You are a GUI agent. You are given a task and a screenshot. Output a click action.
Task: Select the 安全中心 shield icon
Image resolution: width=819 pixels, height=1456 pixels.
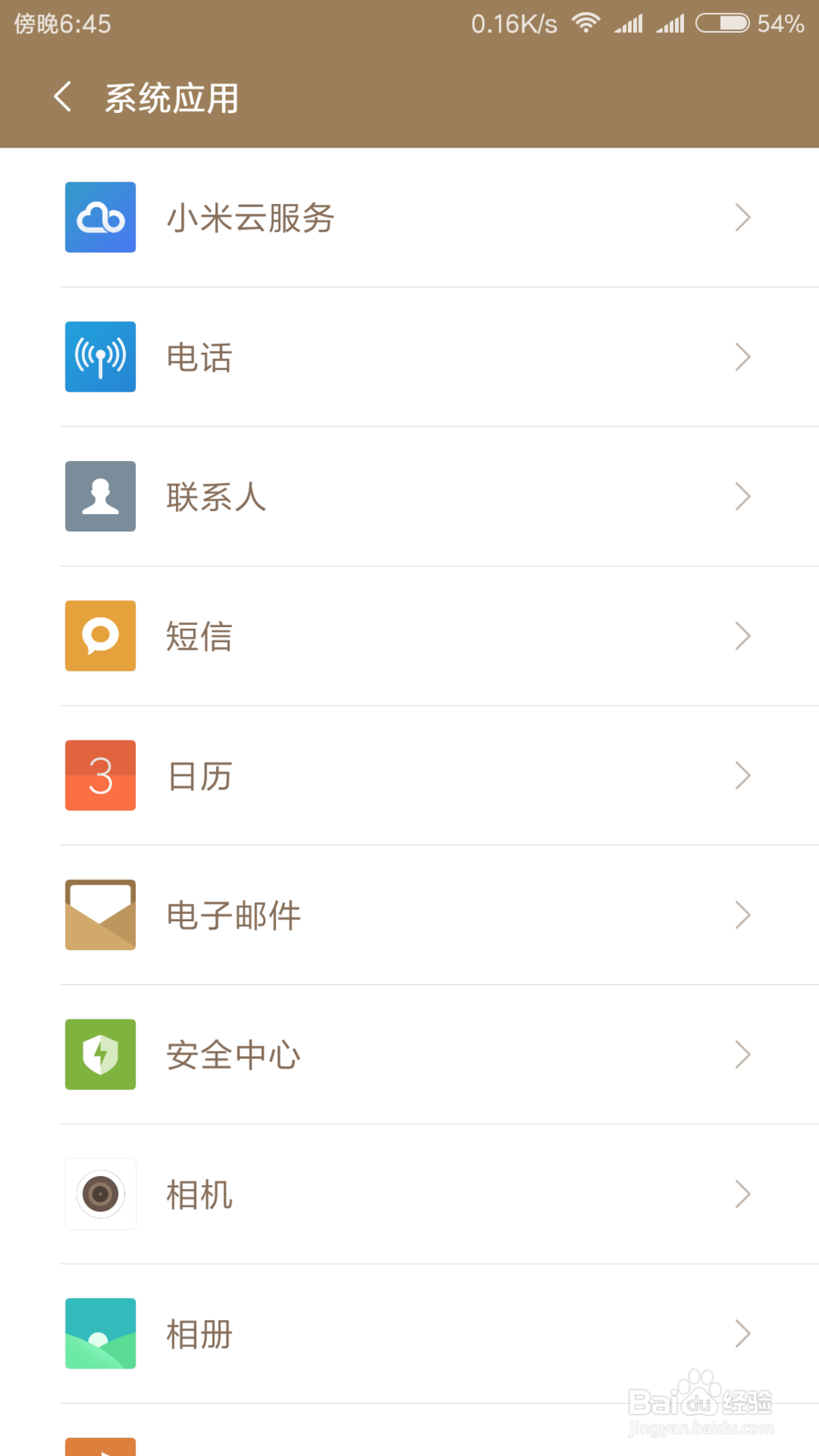[100, 1055]
